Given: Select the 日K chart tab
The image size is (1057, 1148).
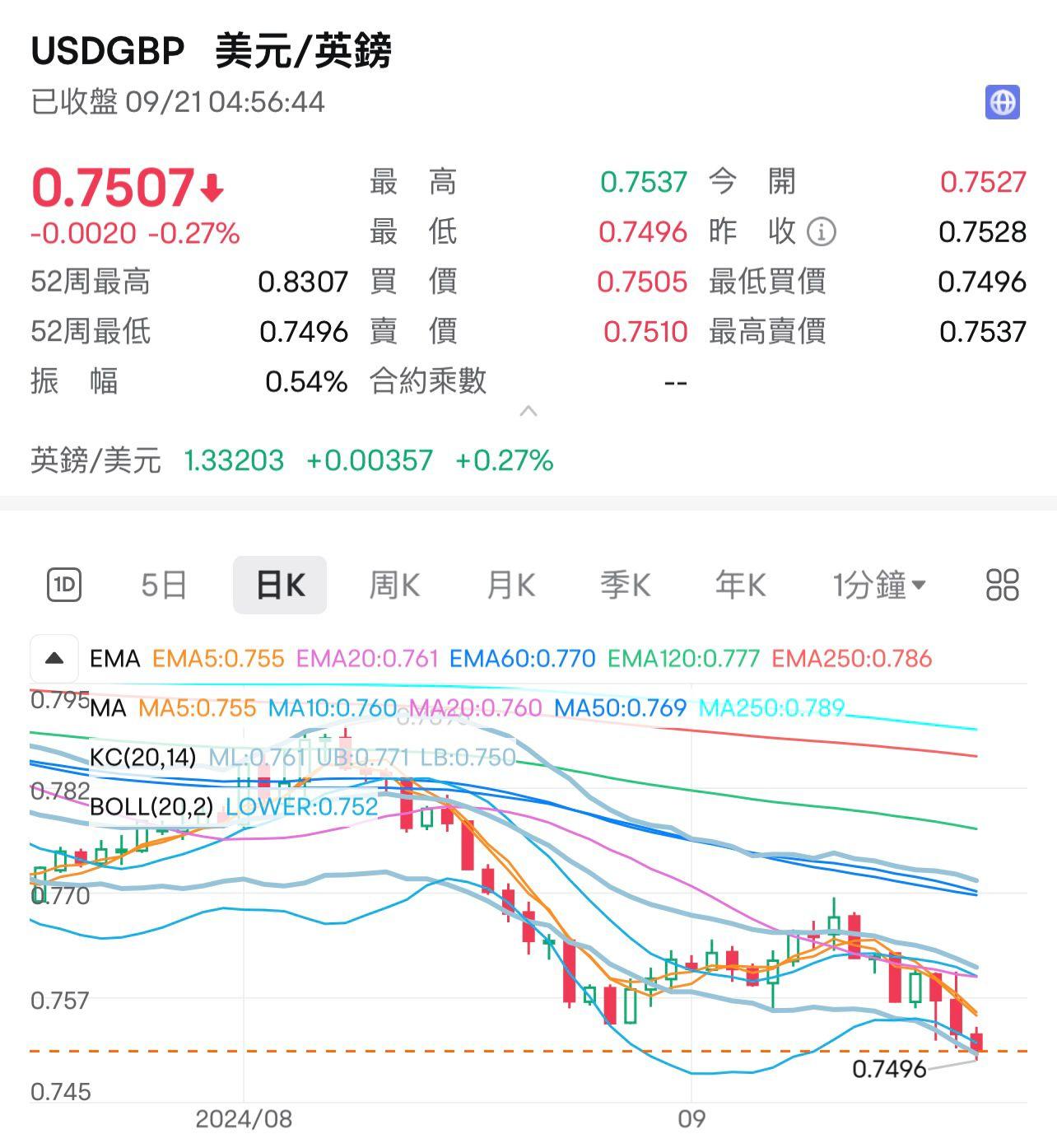Looking at the screenshot, I should [280, 586].
